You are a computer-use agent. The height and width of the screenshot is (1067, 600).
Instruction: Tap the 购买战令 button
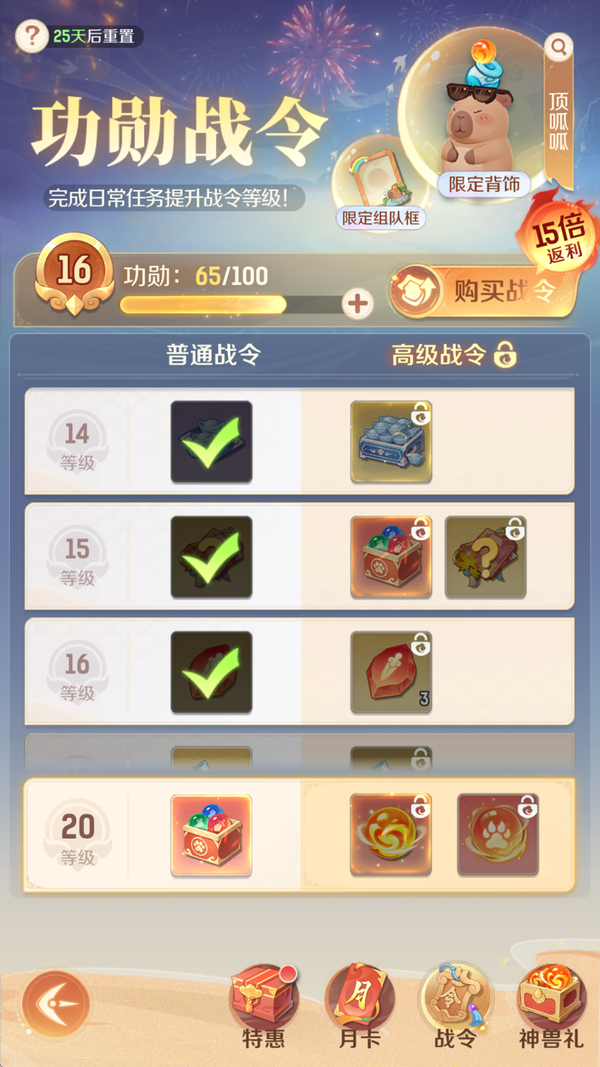[485, 291]
